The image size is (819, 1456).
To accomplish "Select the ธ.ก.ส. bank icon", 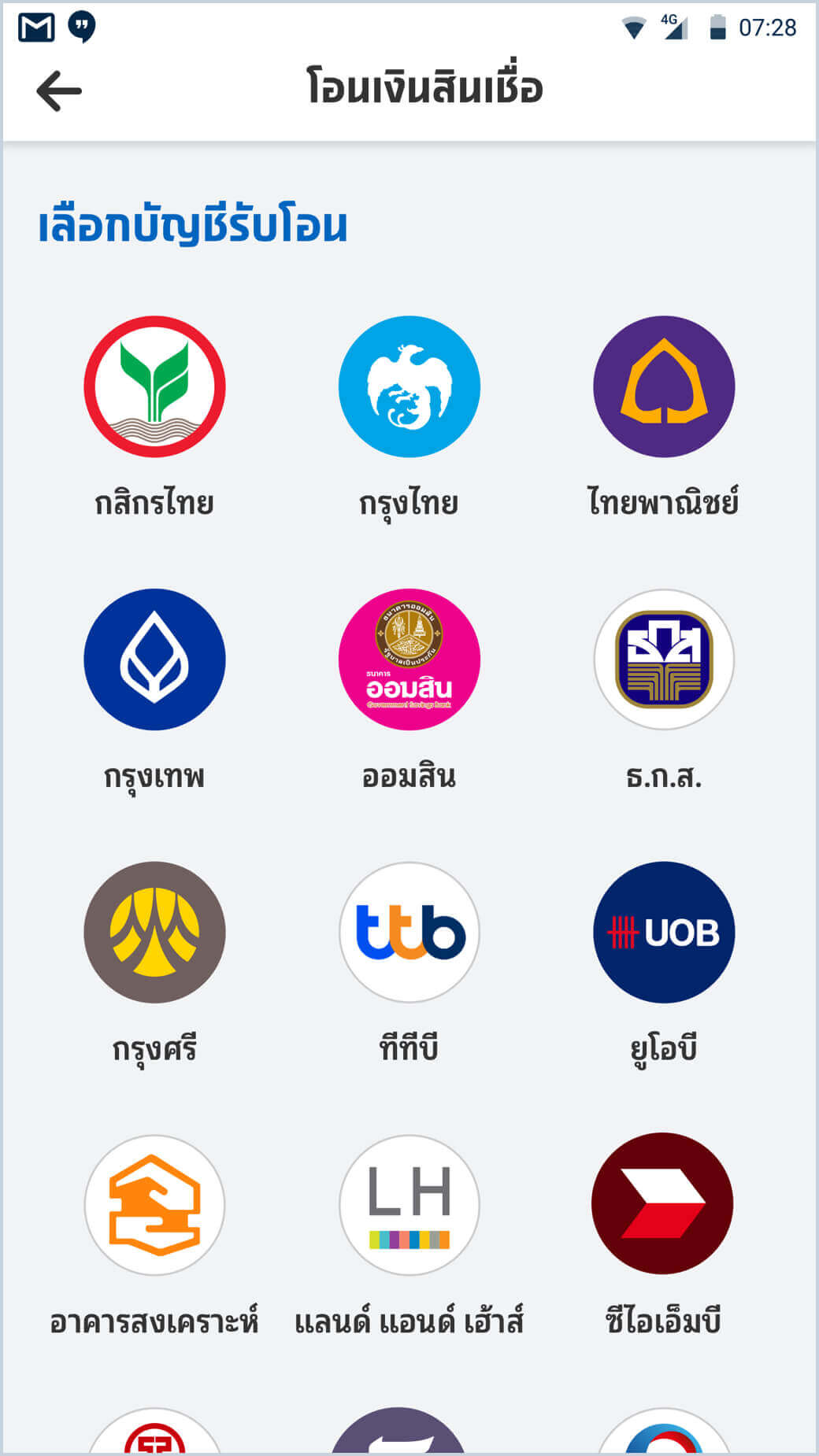I will [x=664, y=660].
